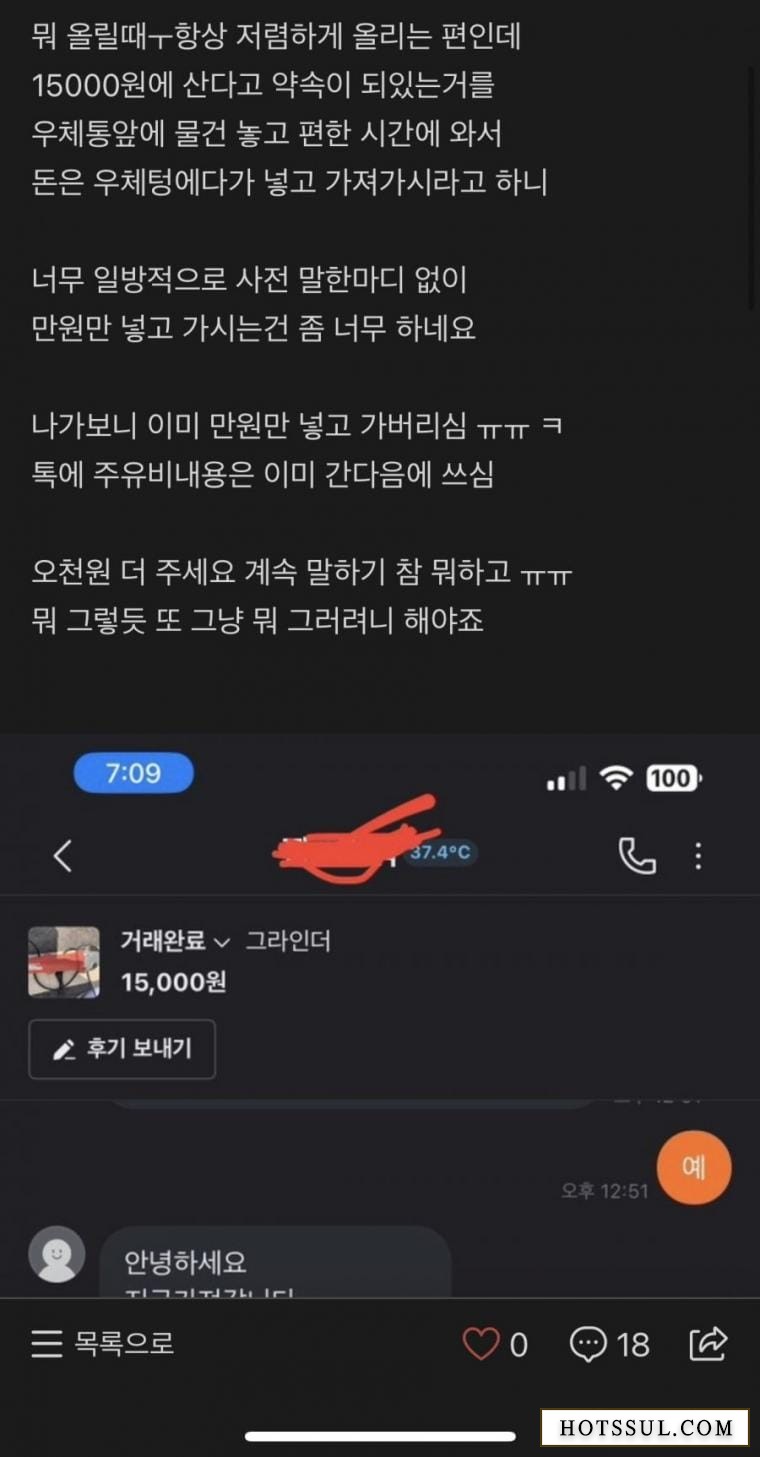This screenshot has height=1457, width=760.
Task: Share this post
Action: [x=708, y=1343]
